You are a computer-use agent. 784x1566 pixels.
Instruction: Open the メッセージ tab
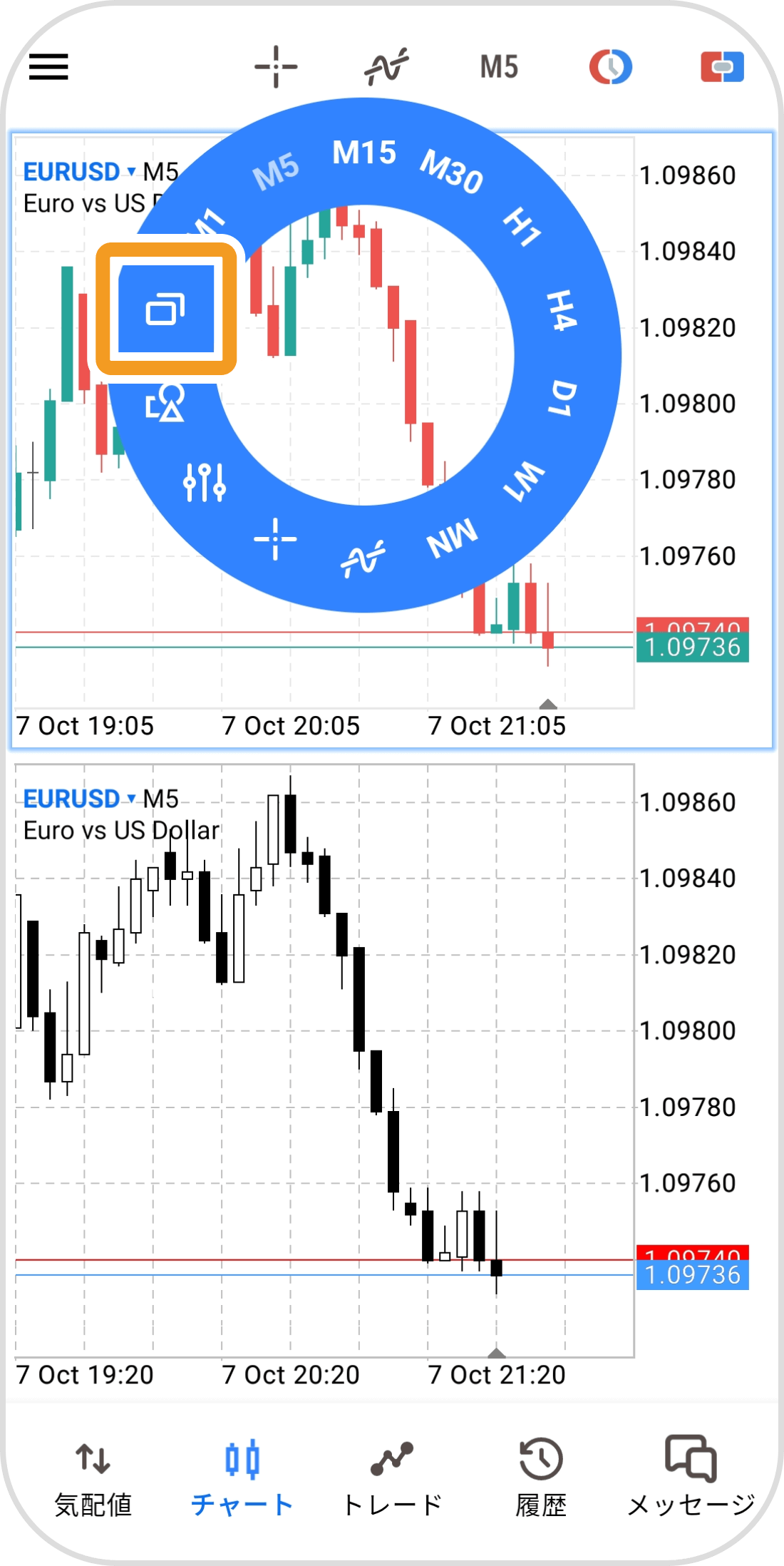[691, 1476]
